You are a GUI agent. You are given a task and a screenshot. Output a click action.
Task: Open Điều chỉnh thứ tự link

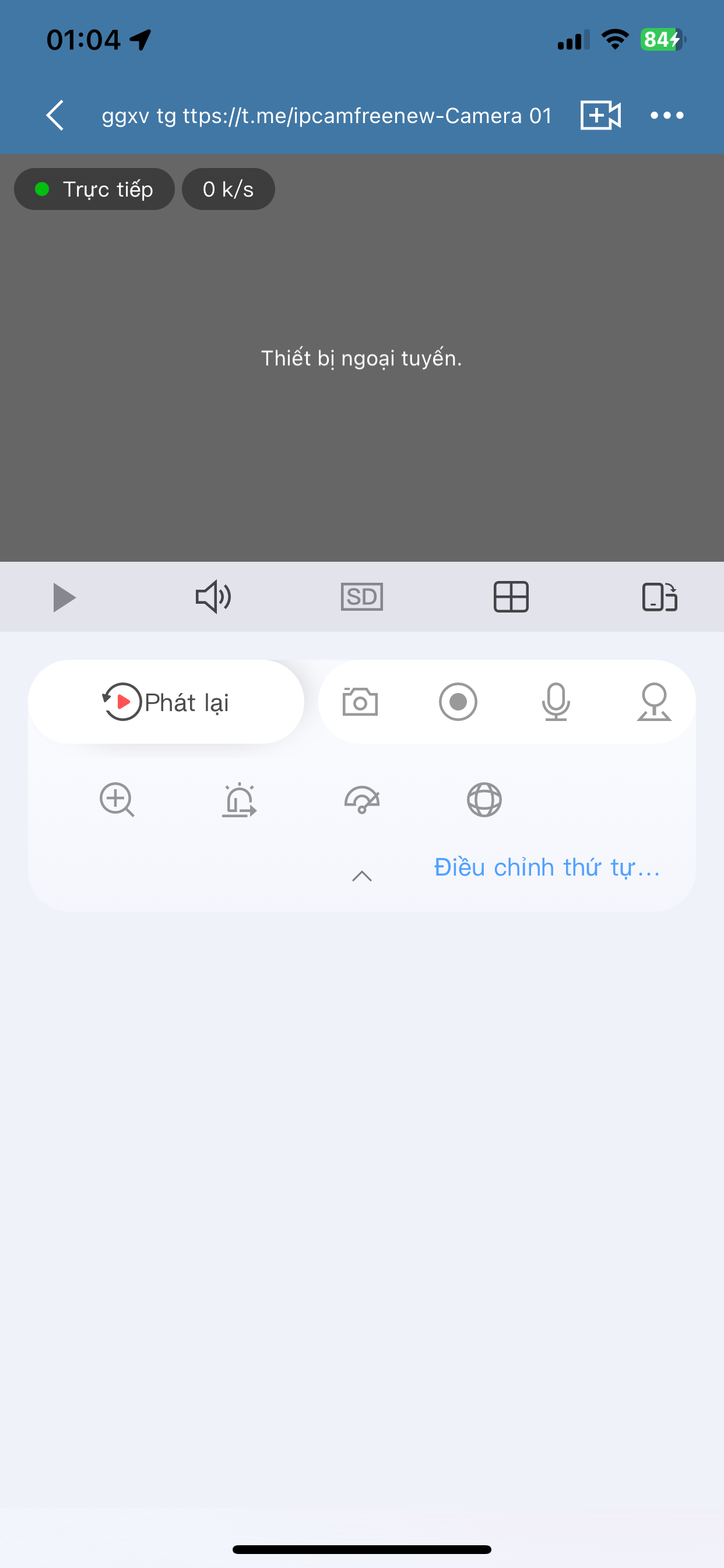547,867
